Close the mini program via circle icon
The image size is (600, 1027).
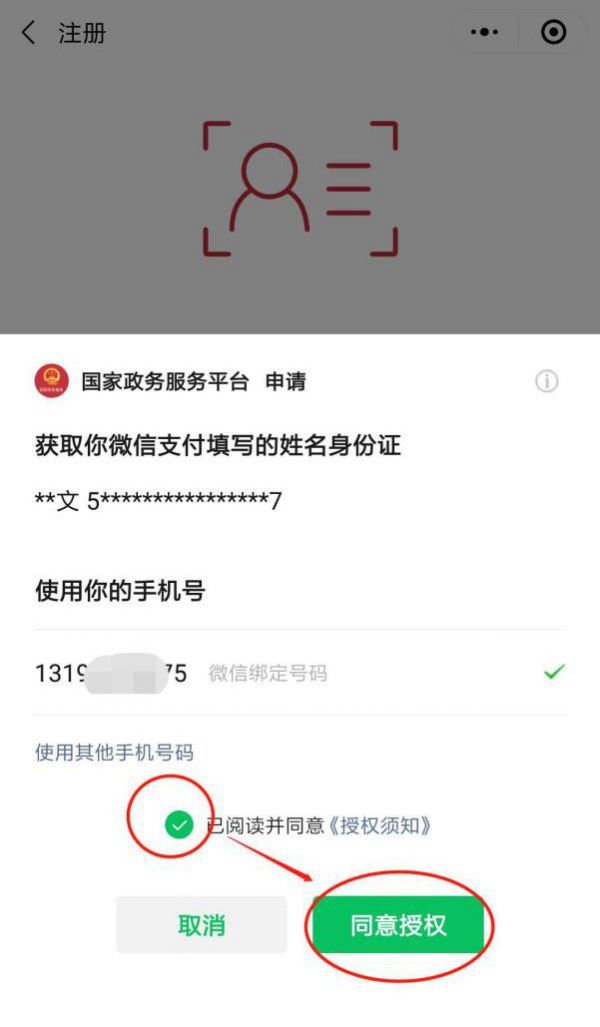point(553,33)
